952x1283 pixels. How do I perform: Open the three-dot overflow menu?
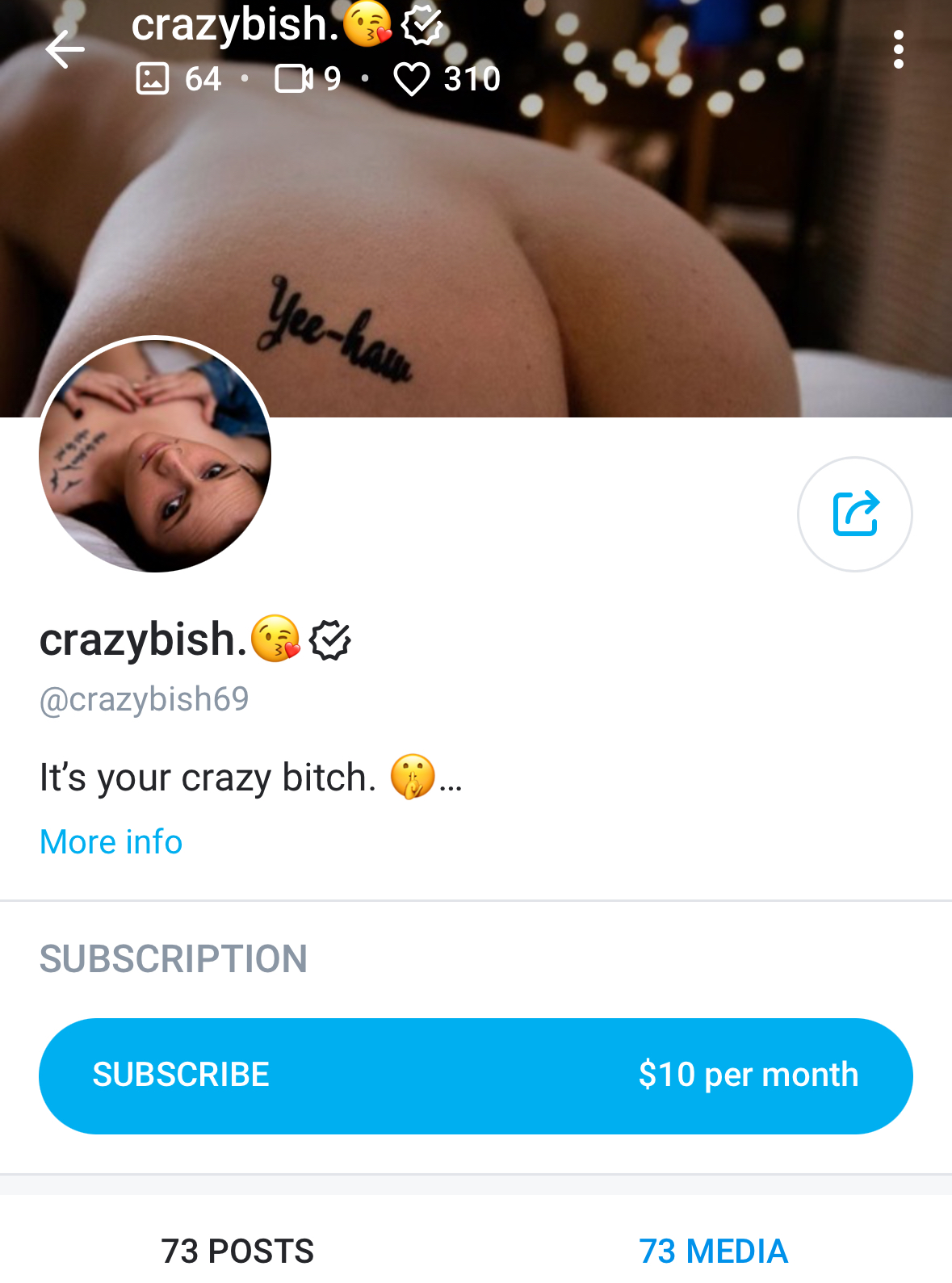898,50
